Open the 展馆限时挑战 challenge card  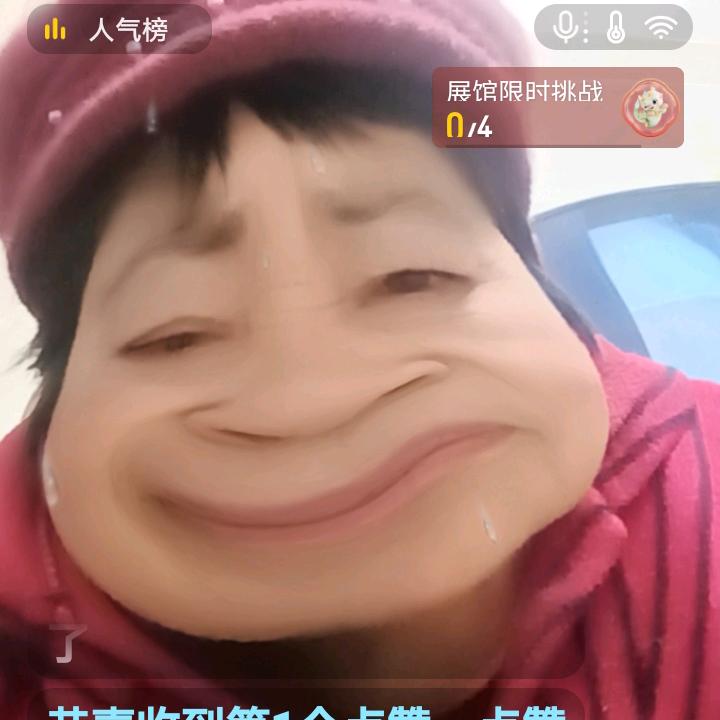click(x=557, y=108)
